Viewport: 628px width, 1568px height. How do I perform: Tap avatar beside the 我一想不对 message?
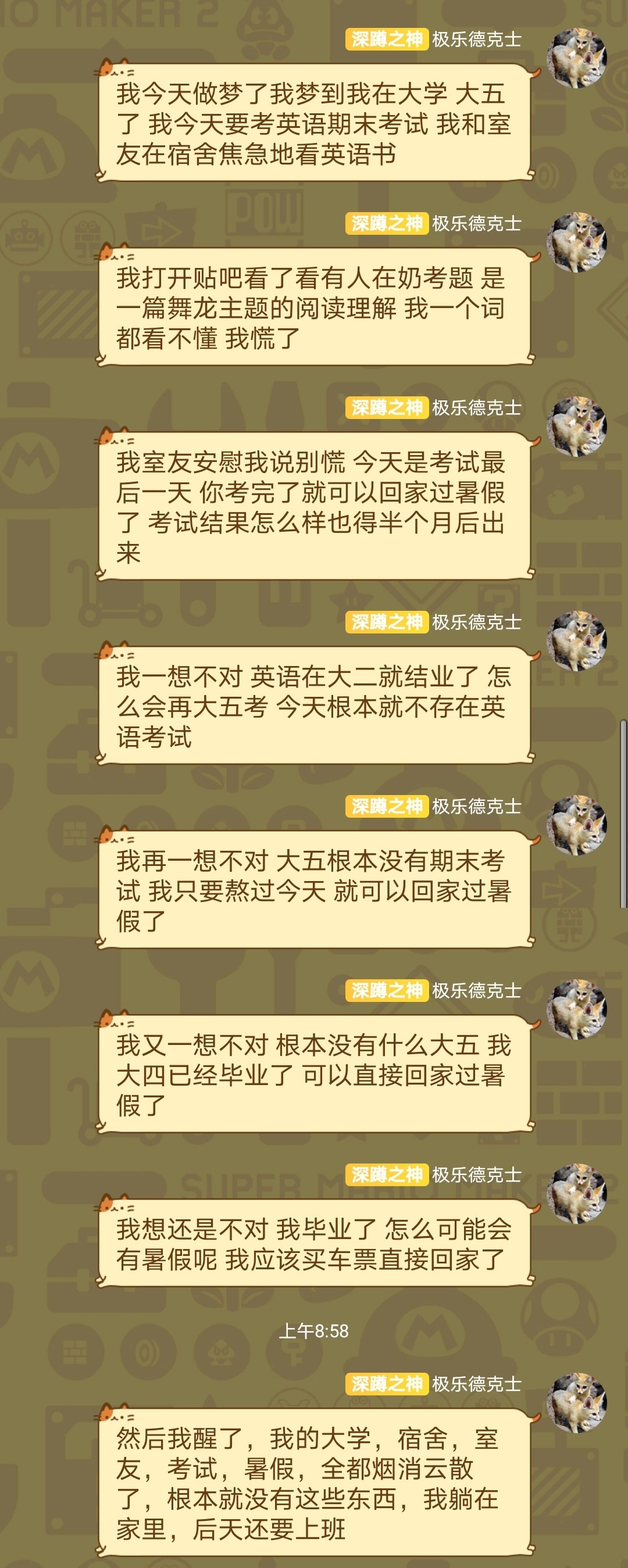(576, 641)
